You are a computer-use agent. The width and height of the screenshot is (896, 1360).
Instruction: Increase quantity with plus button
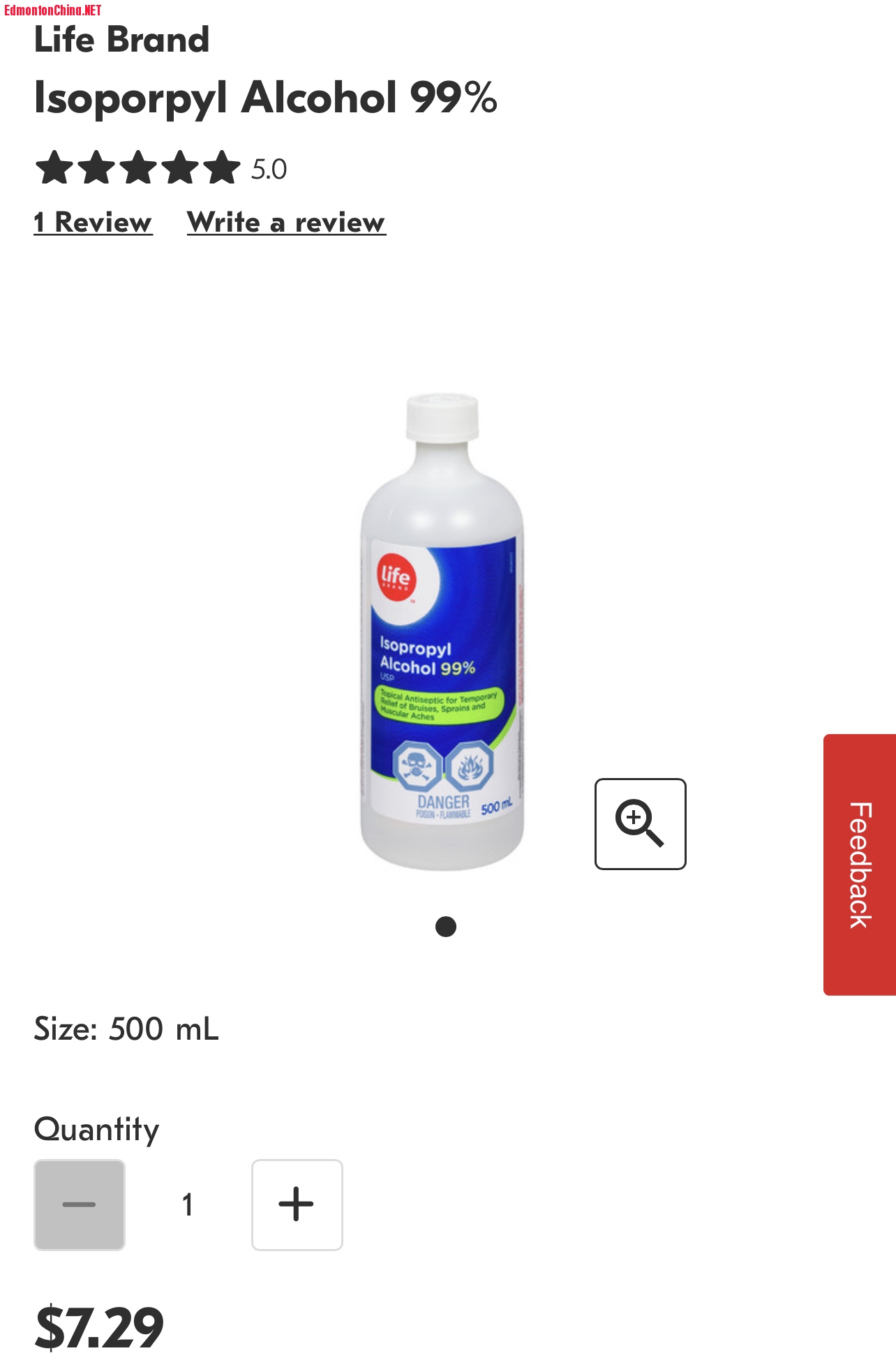point(297,1204)
